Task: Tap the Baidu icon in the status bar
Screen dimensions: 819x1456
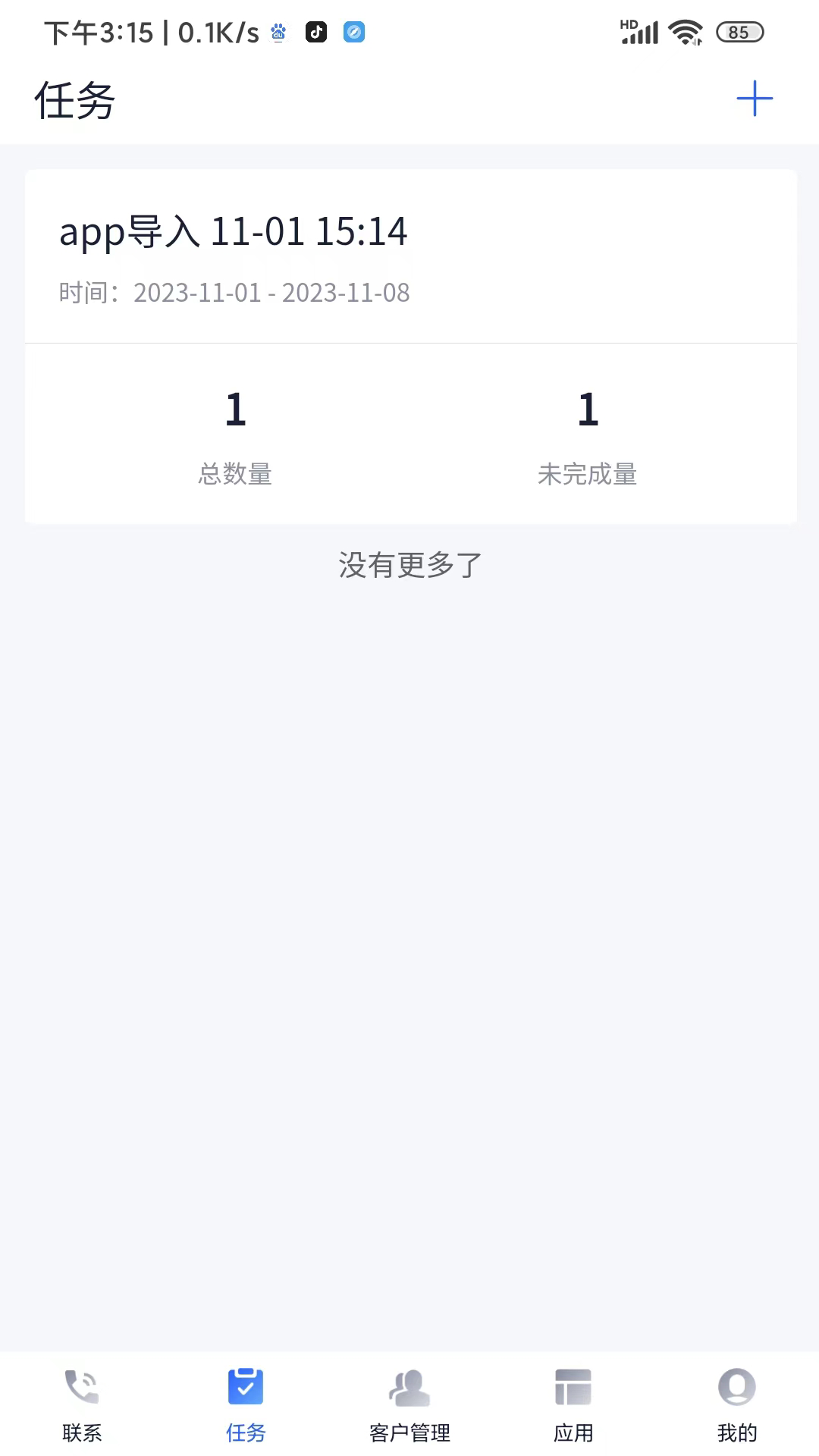Action: 278,32
